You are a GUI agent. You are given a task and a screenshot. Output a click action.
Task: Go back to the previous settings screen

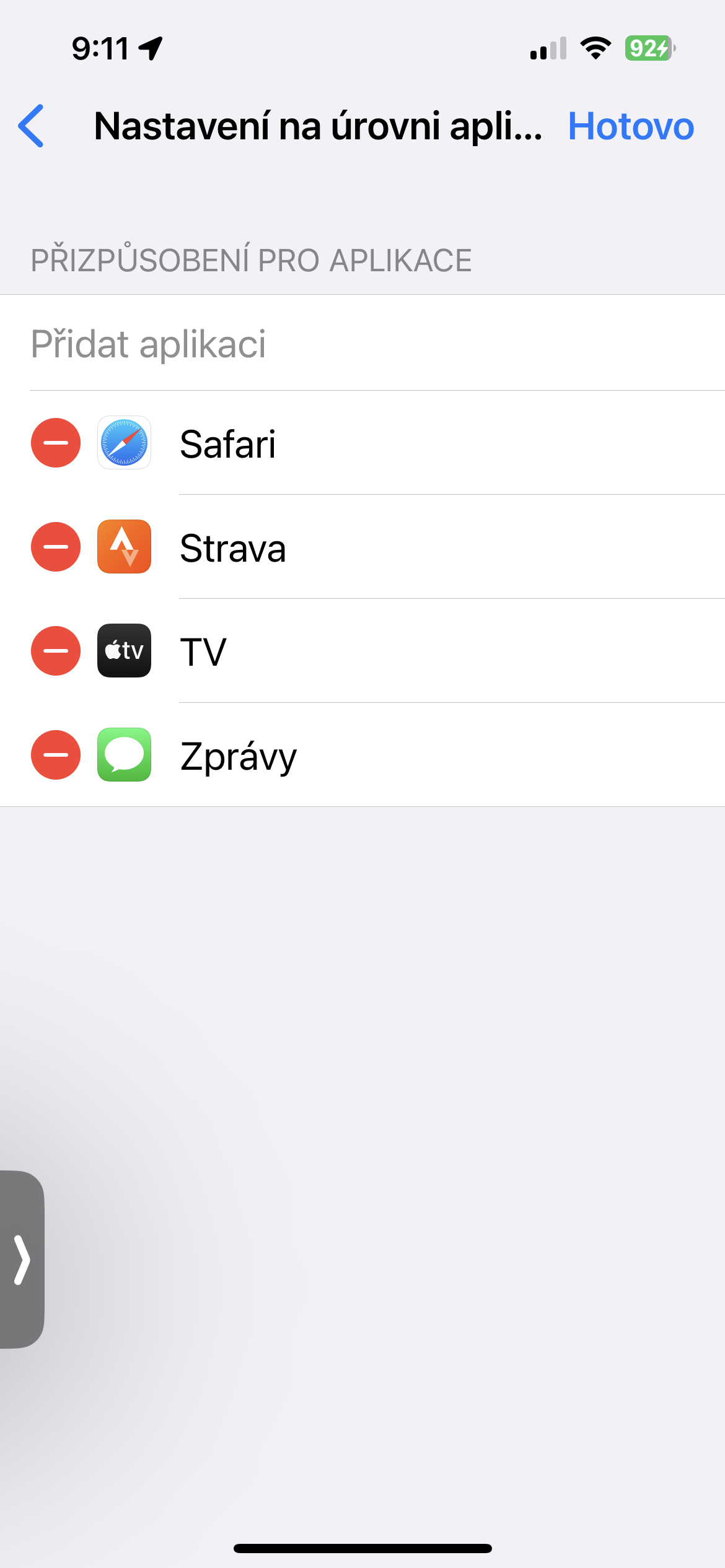click(31, 126)
